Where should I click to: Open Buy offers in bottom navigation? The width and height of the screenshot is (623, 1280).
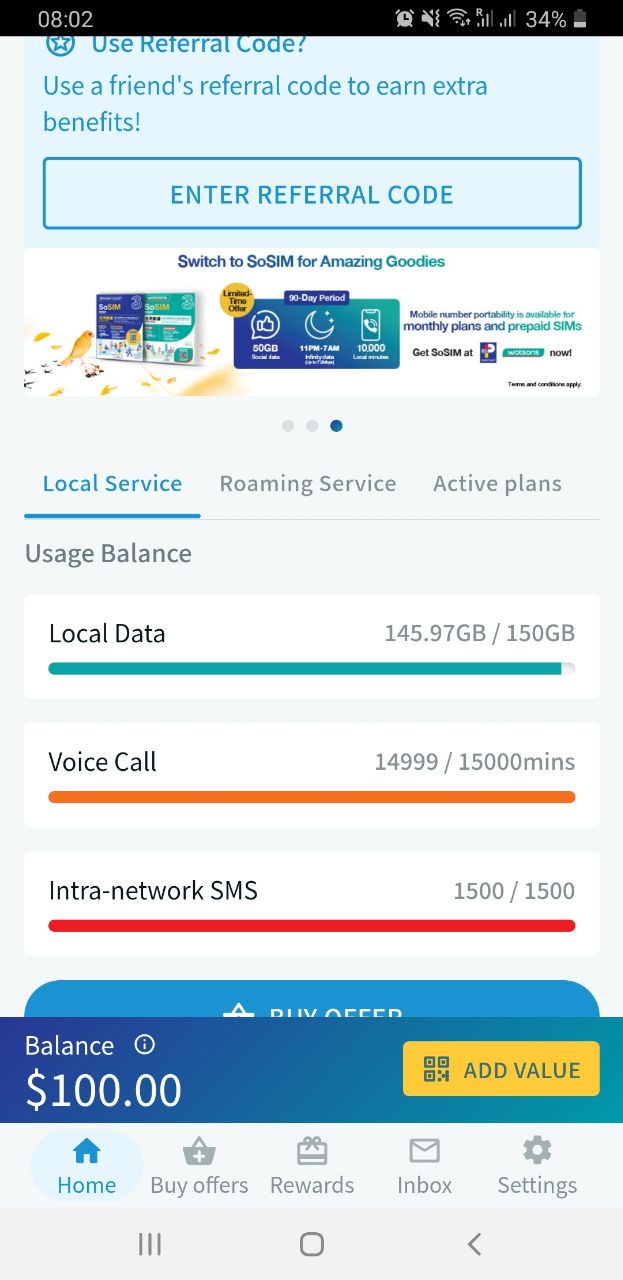pos(199,1166)
